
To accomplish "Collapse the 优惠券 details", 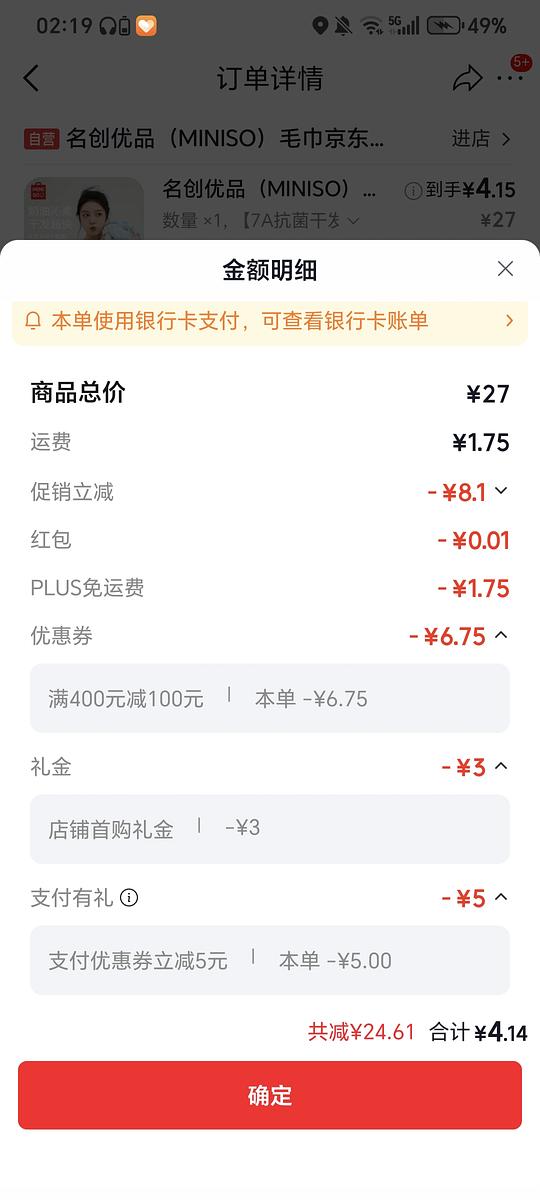I will tap(502, 635).
